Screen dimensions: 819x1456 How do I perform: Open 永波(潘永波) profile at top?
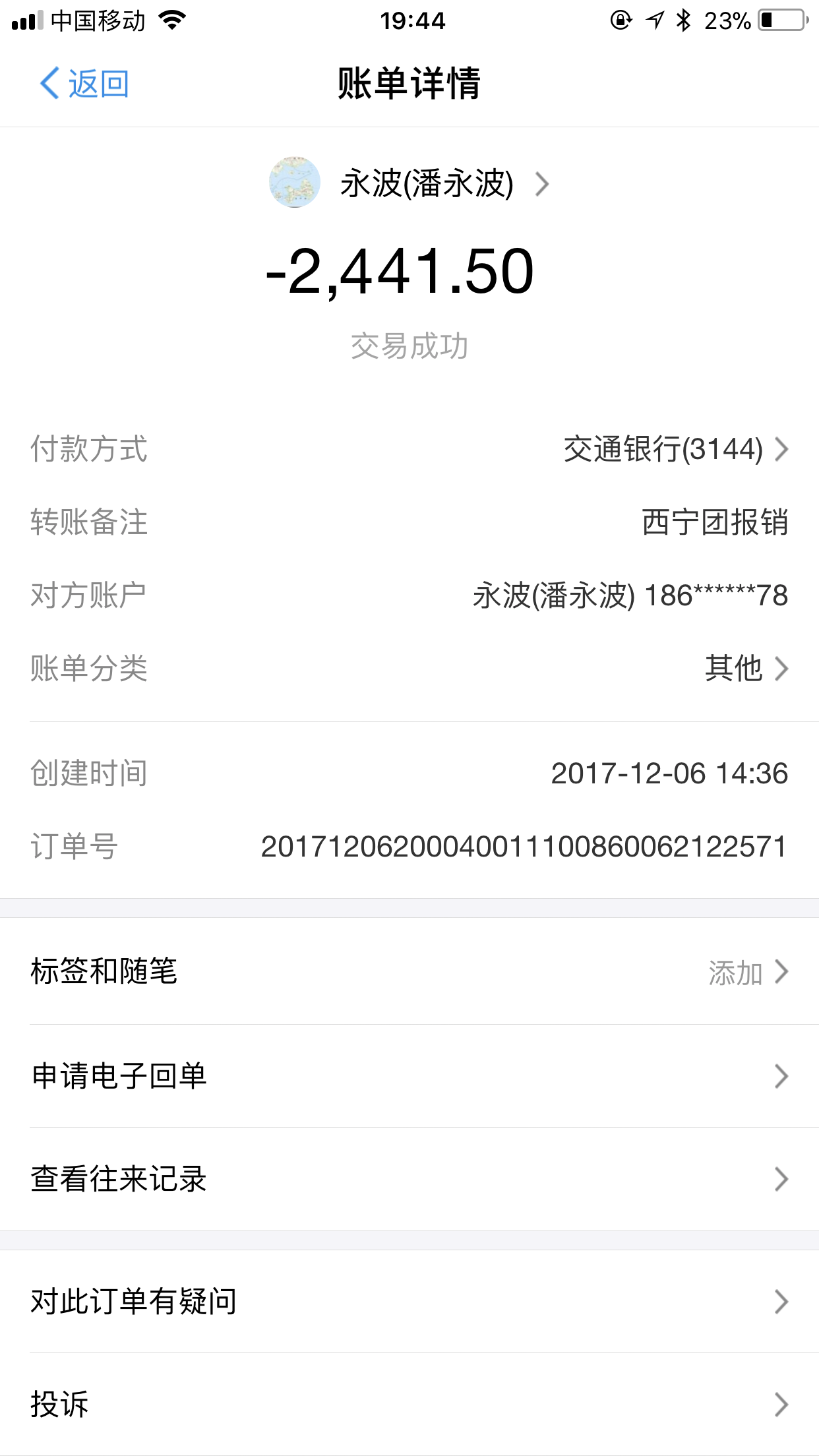(x=409, y=183)
